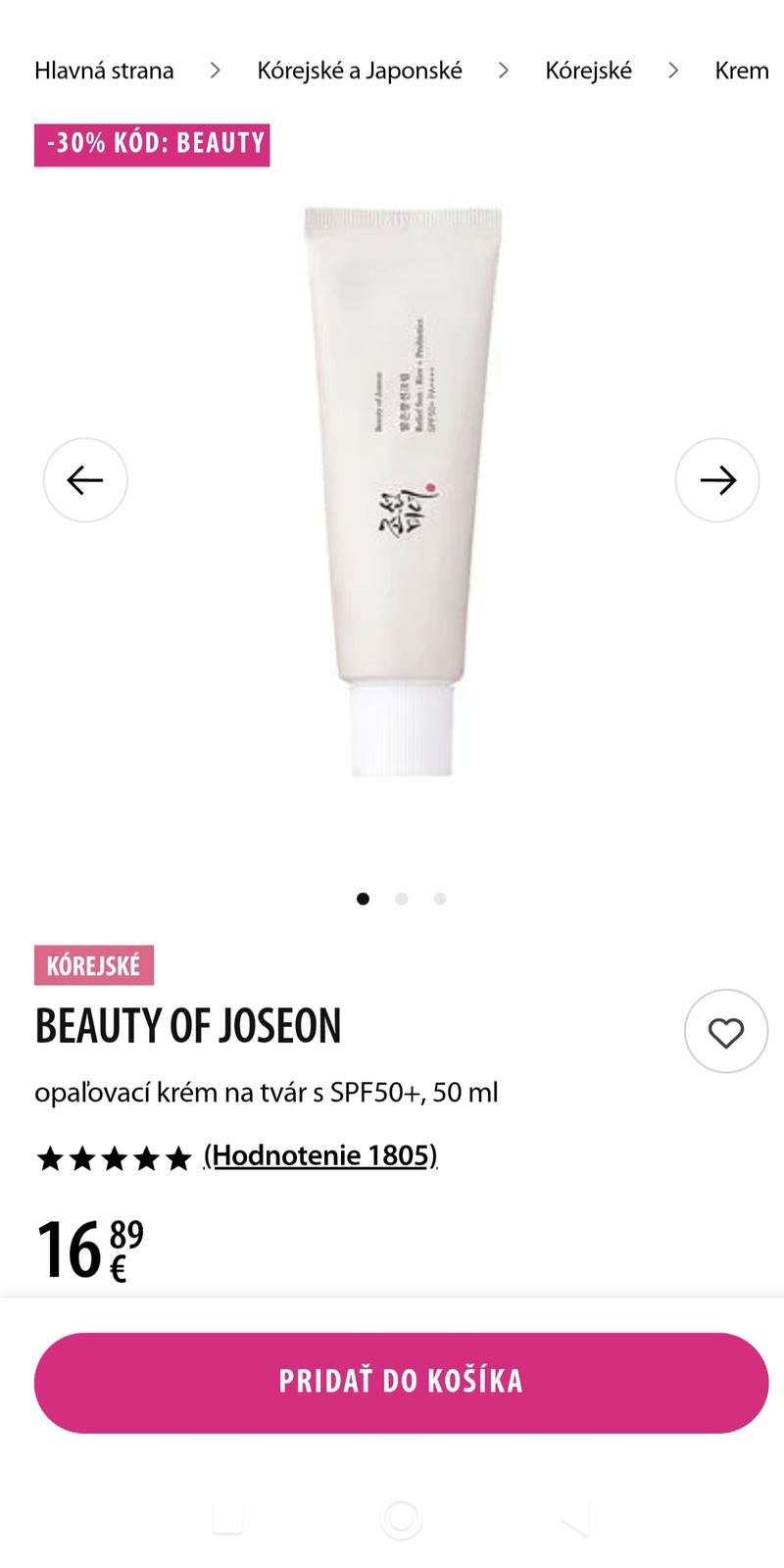Open Hodnotenie 1805 reviews link
This screenshot has width=784, height=1568.
click(320, 1155)
